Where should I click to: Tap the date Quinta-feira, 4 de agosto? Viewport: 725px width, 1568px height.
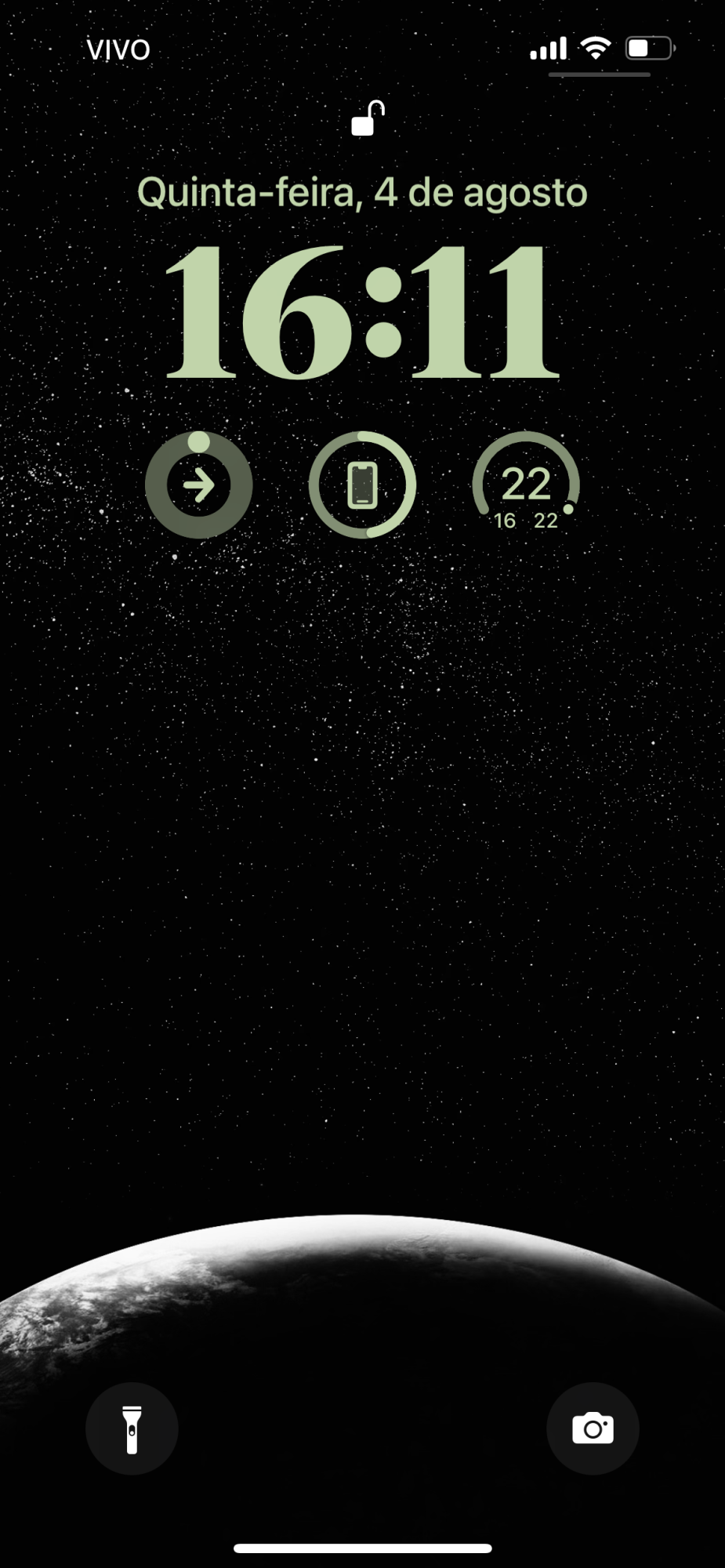pyautogui.click(x=362, y=193)
